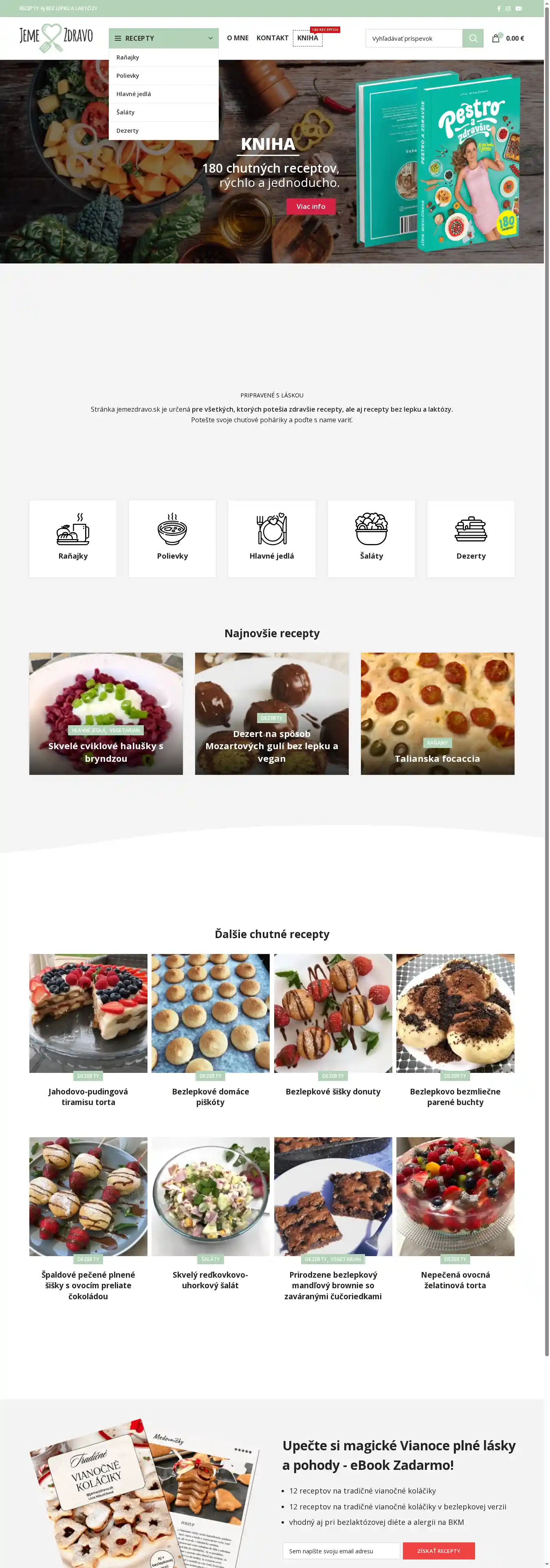Tap the Viac info button

click(310, 206)
